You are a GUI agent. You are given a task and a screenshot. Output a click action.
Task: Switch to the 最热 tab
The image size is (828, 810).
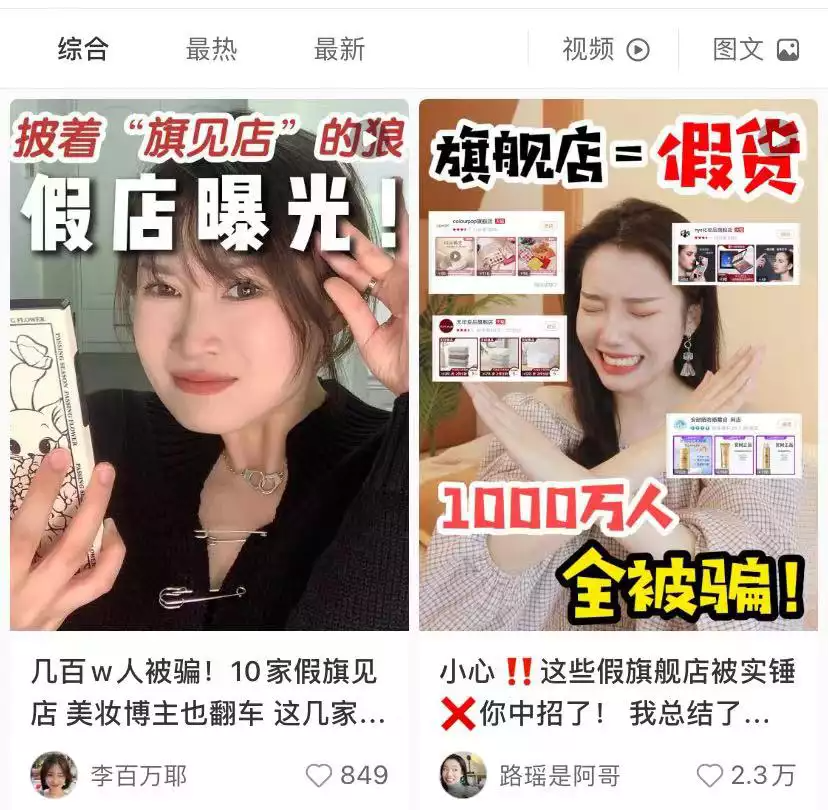tap(211, 49)
